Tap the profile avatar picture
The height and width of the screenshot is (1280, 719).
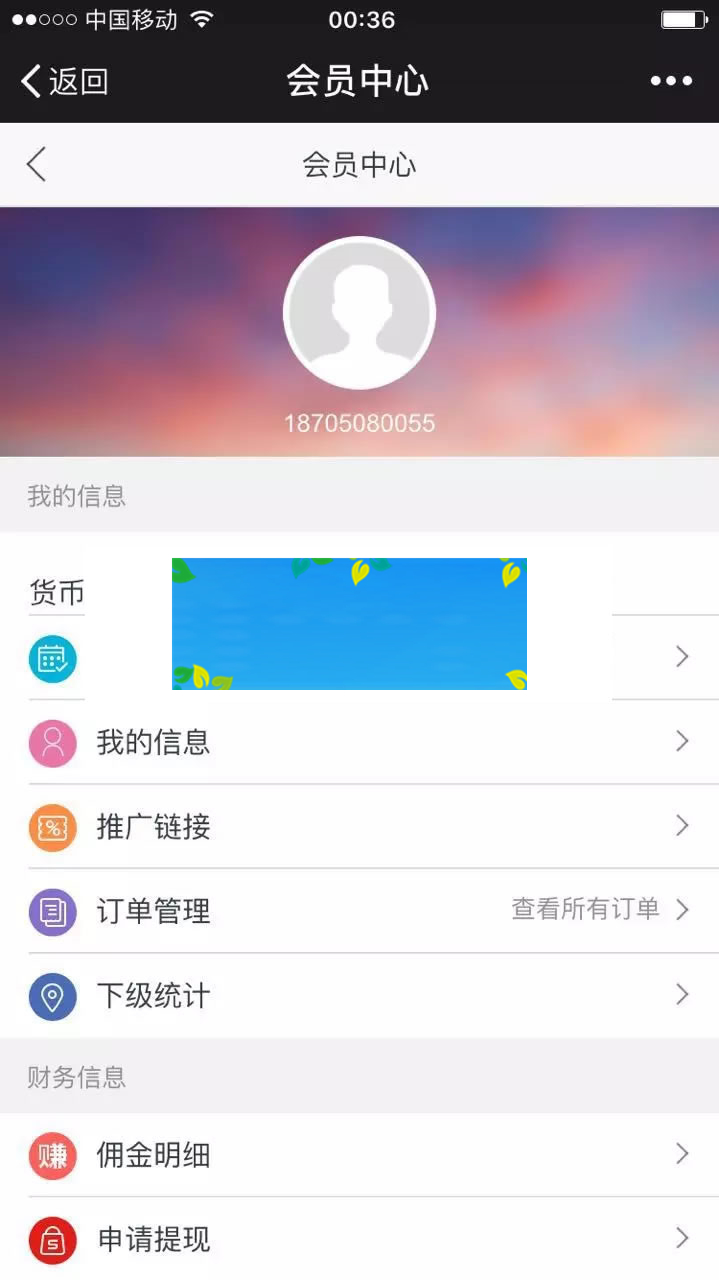click(359, 313)
